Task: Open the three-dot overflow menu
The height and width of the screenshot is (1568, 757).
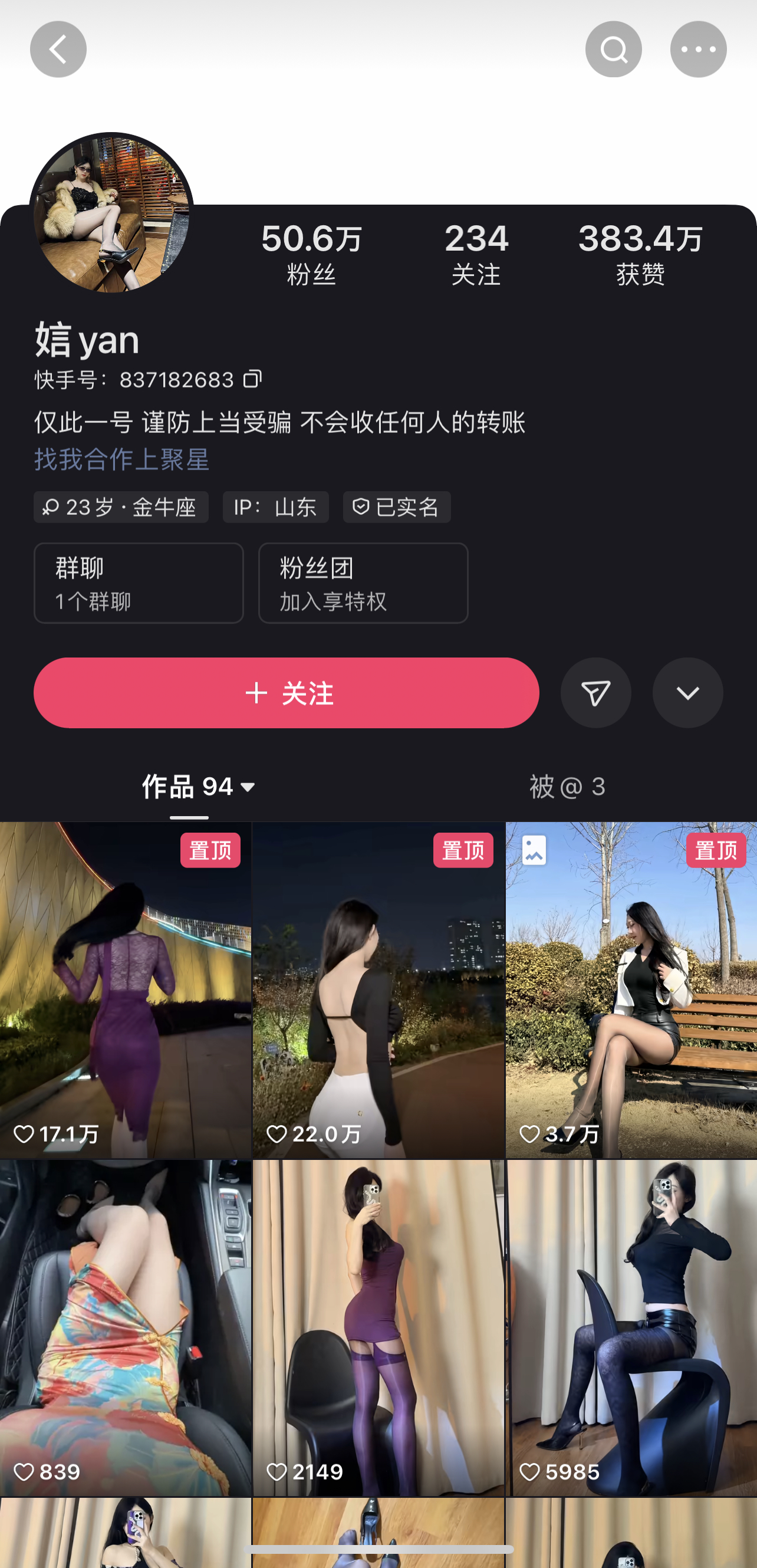Action: coord(697,50)
